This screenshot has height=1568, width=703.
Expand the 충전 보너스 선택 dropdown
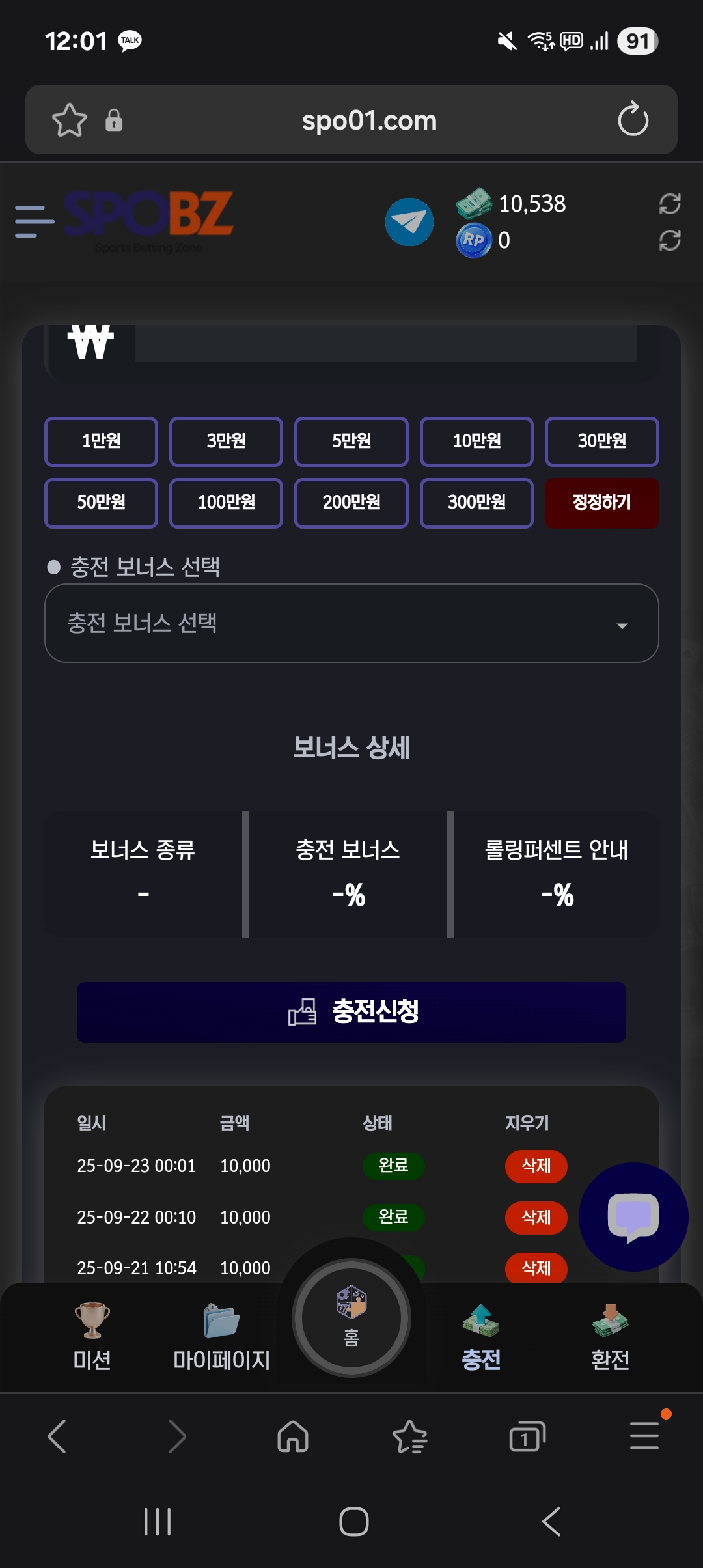[x=351, y=624]
